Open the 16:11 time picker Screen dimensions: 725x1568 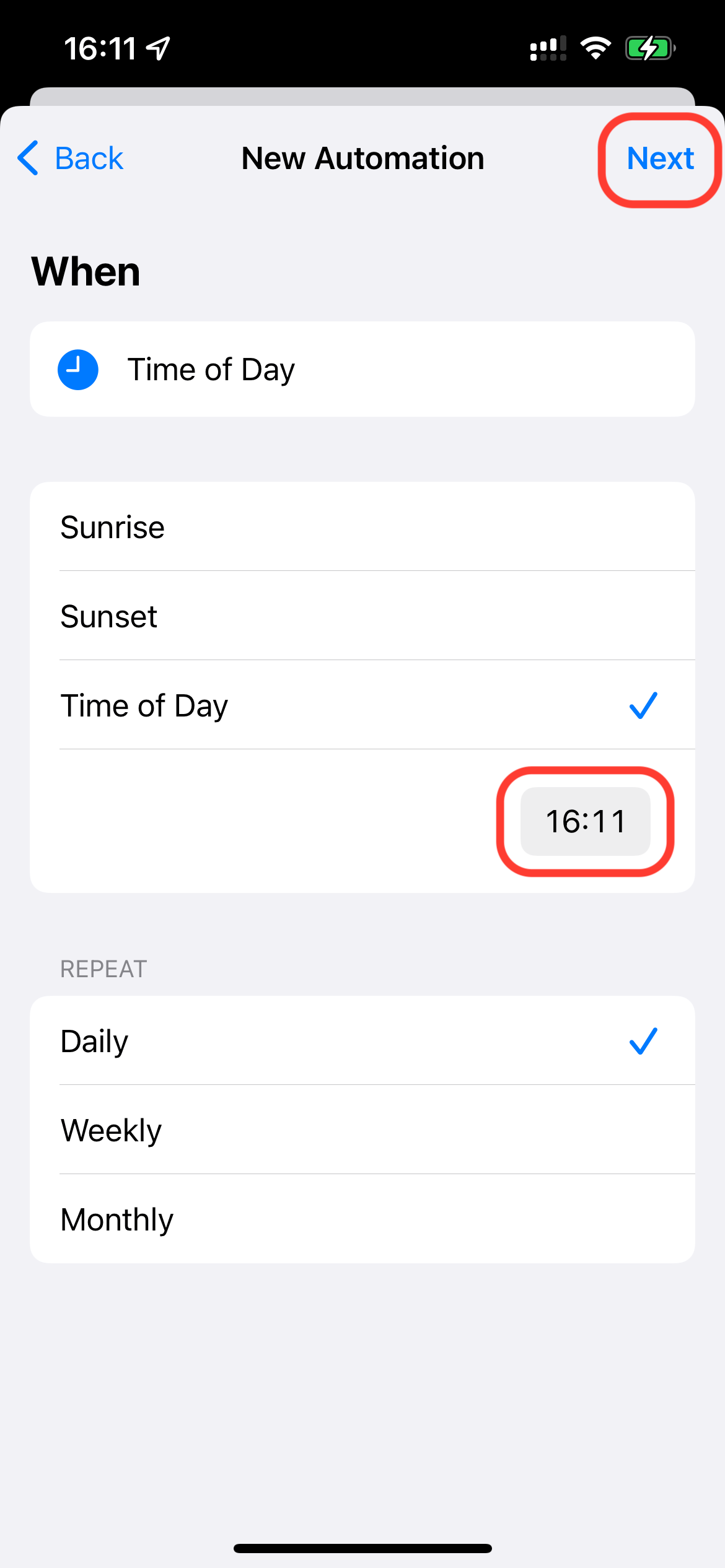[585, 821]
